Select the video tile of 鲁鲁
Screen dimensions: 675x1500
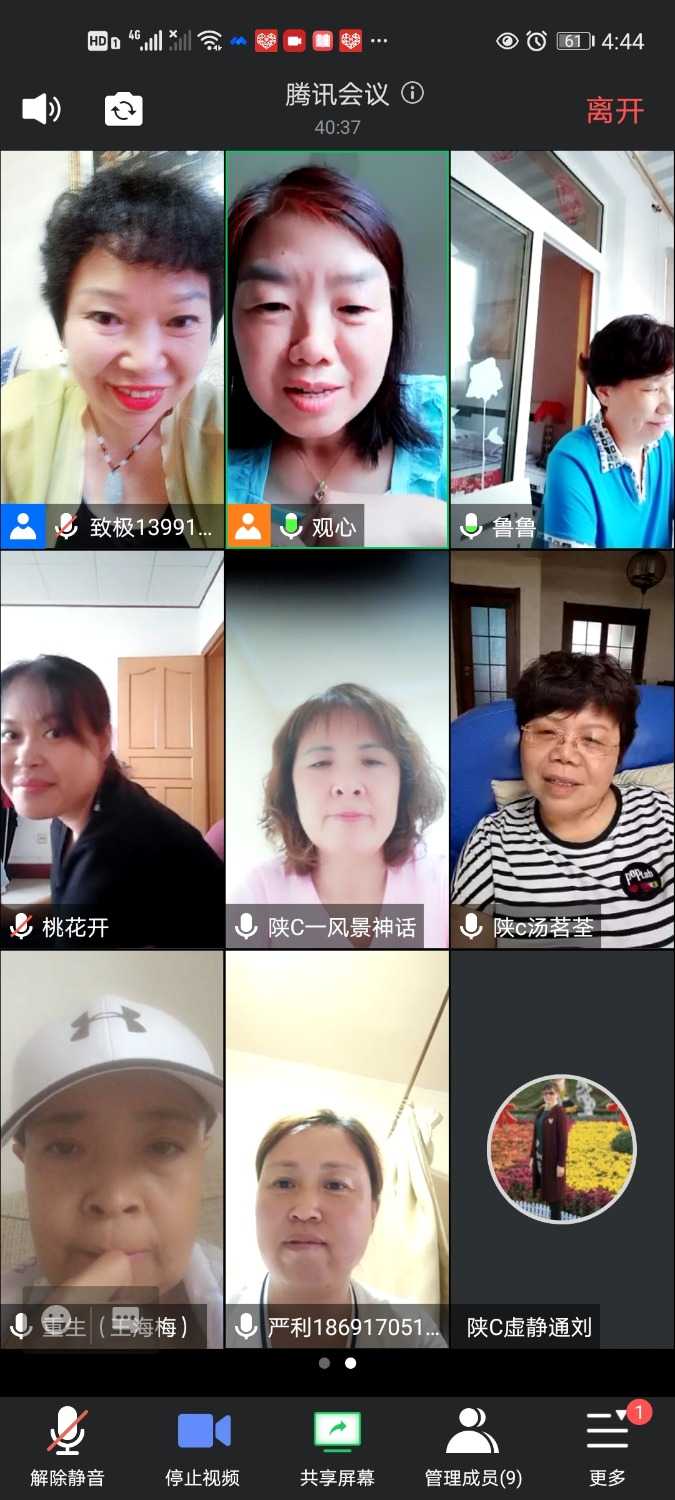[562, 340]
